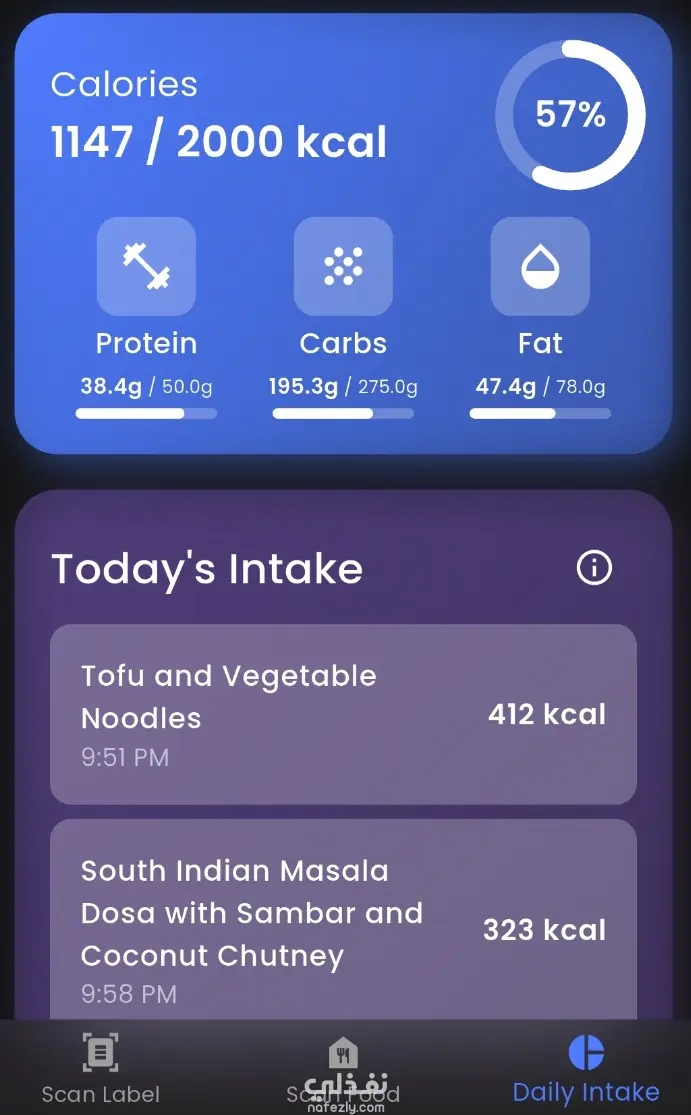This screenshot has height=1115, width=691.
Task: Switch to the Scan Food tab
Action: (343, 1068)
